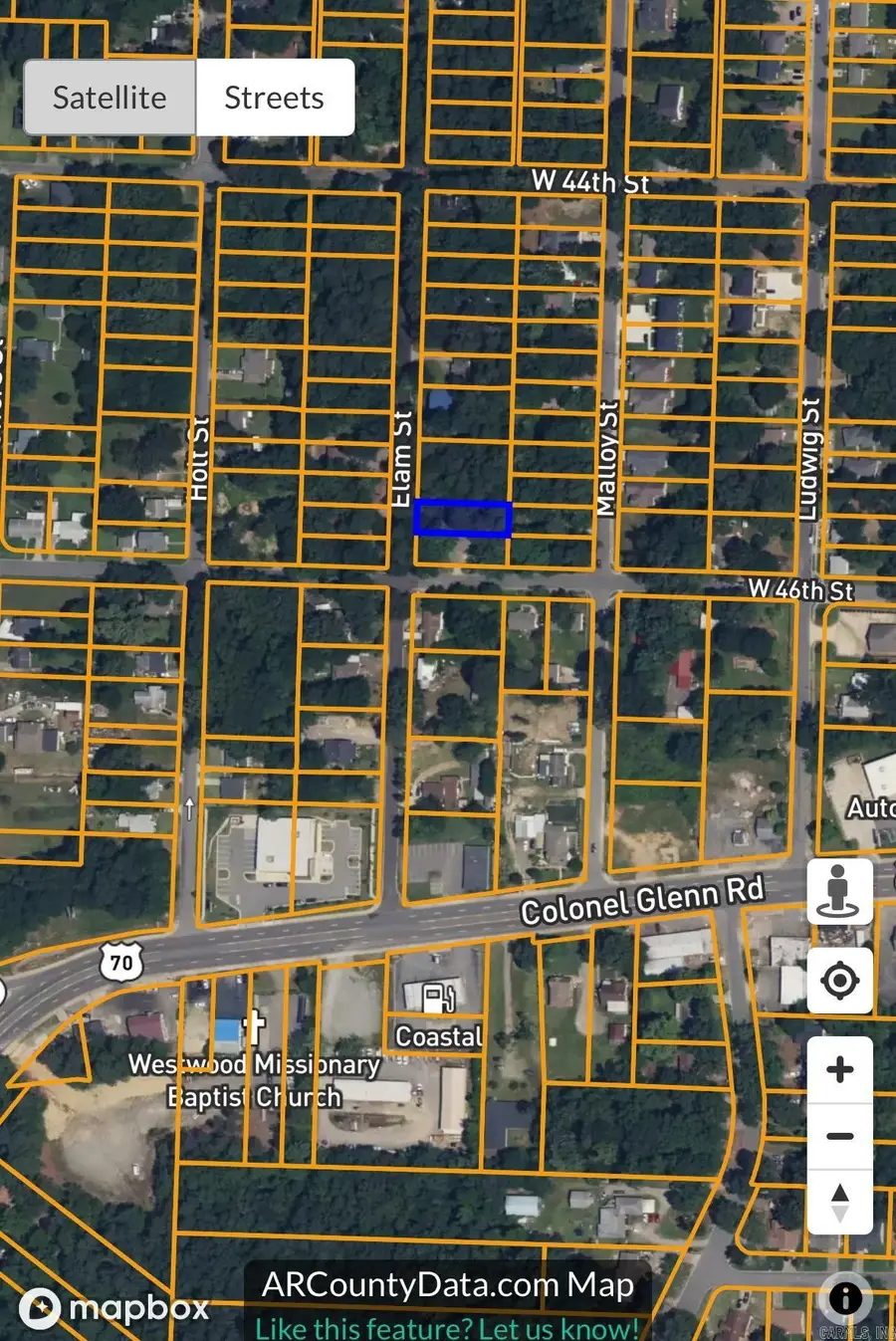
Task: Select the blue highlighted parcel near Elam St
Action: point(463,518)
